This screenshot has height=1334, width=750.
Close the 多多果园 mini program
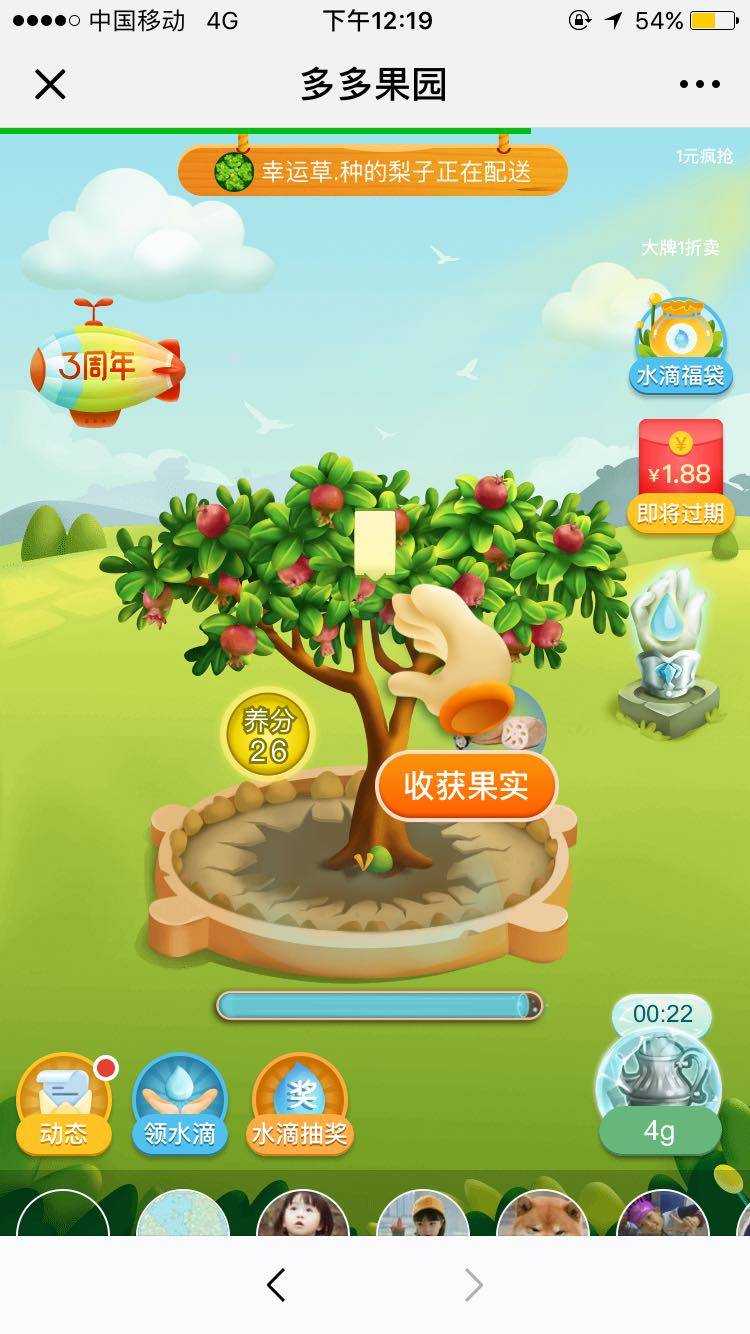[x=50, y=85]
